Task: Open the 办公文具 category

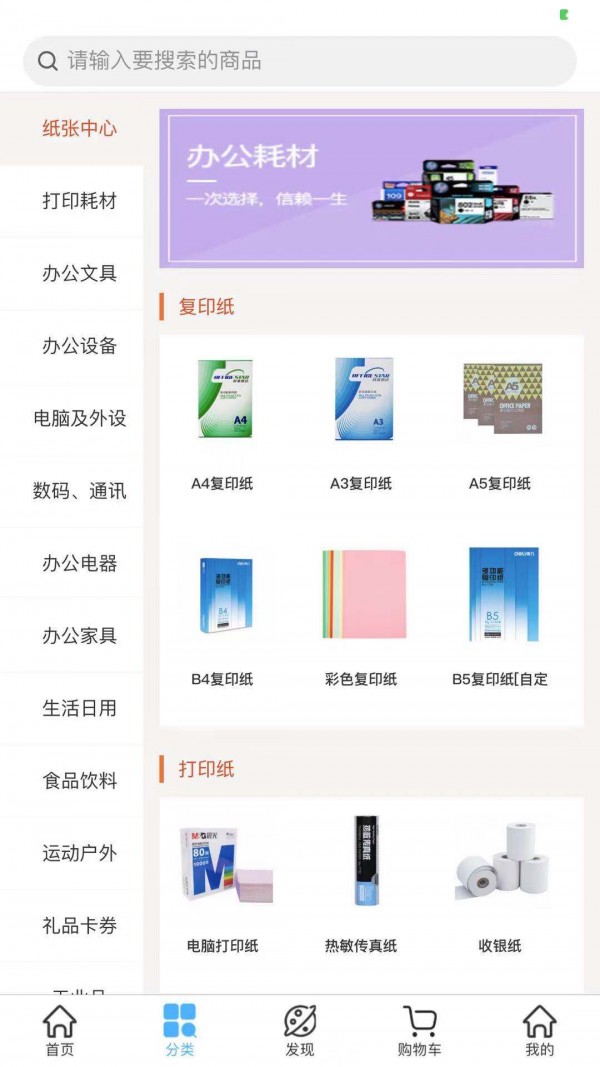Action: click(79, 273)
